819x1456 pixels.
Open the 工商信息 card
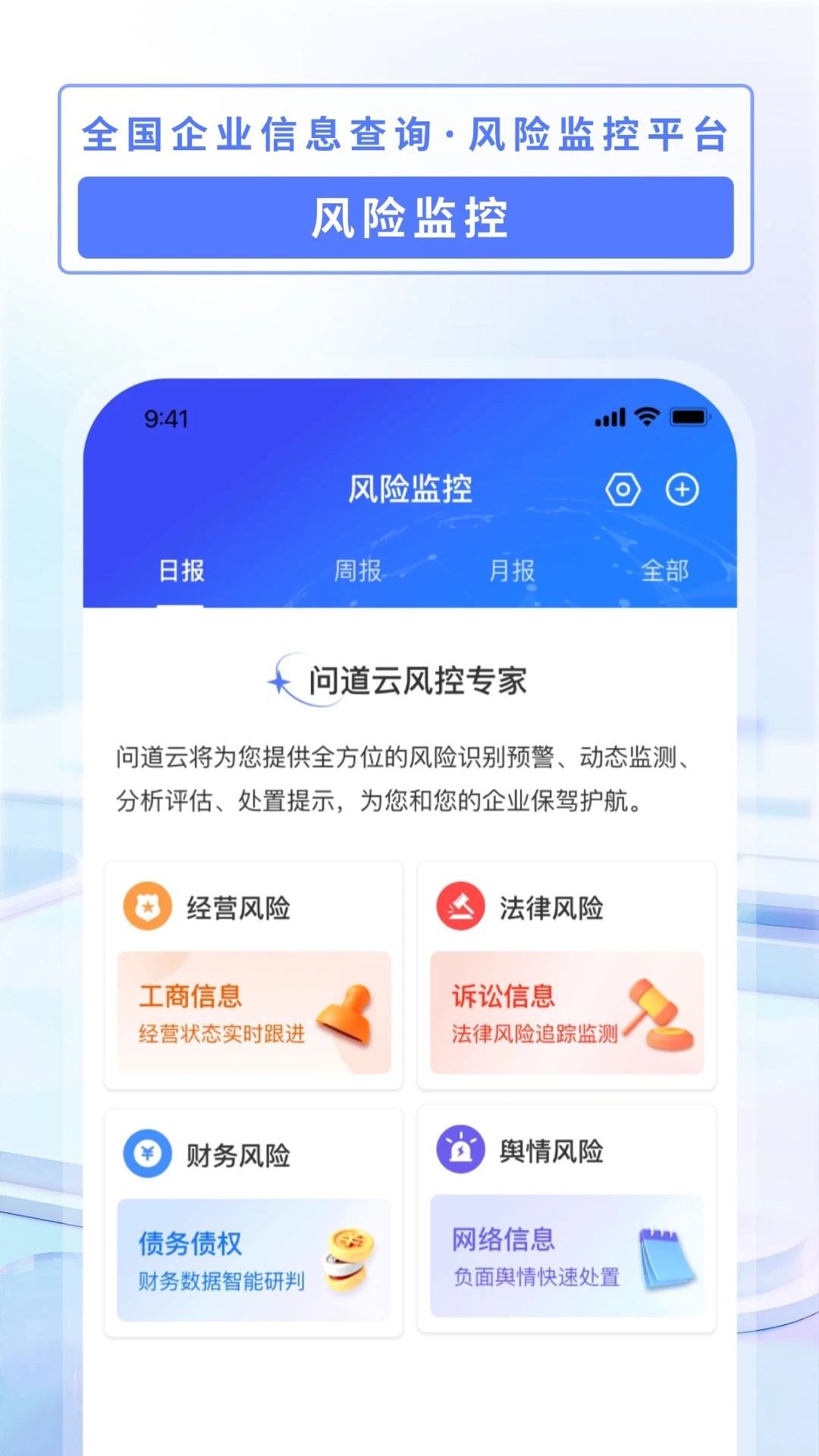coord(253,1014)
